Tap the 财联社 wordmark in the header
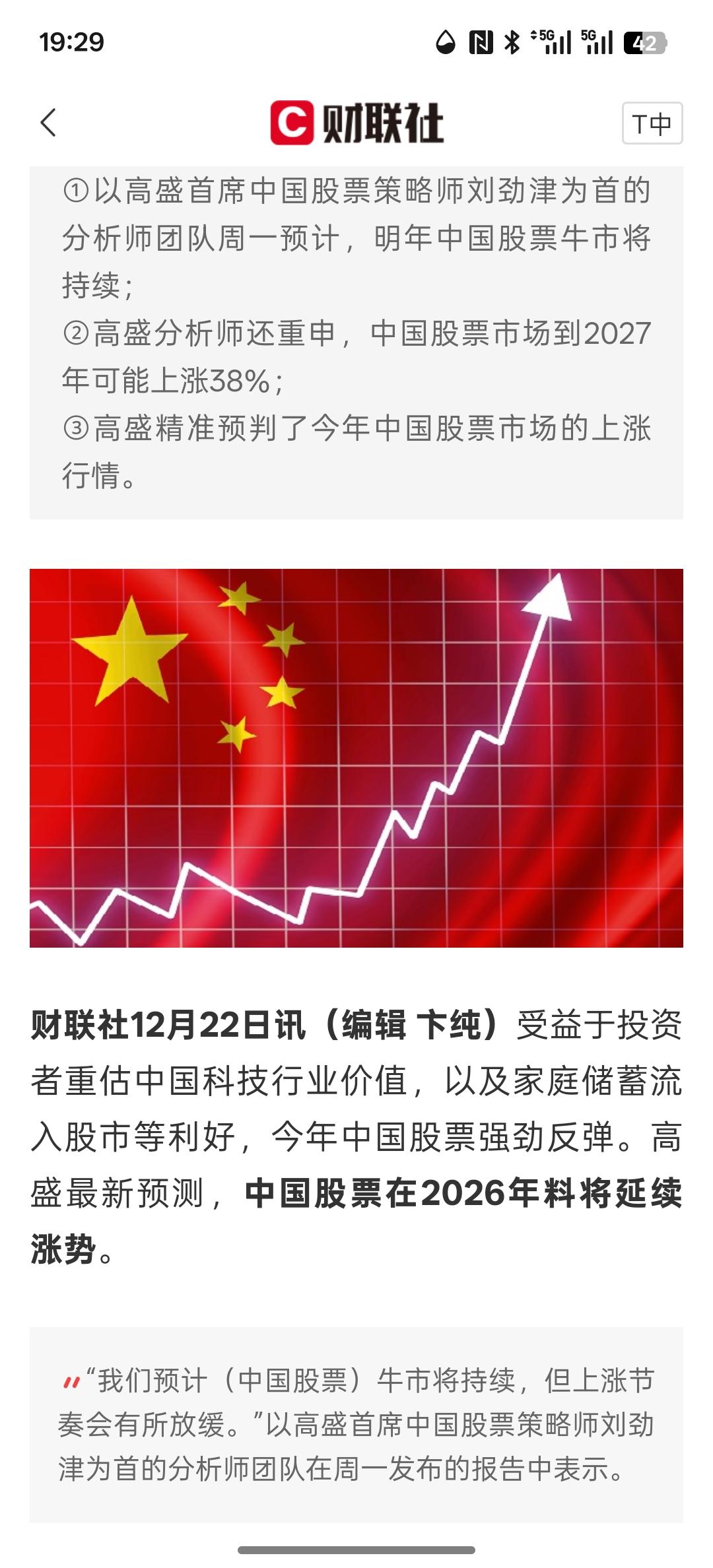Image resolution: width=713 pixels, height=1568 pixels. (383, 123)
